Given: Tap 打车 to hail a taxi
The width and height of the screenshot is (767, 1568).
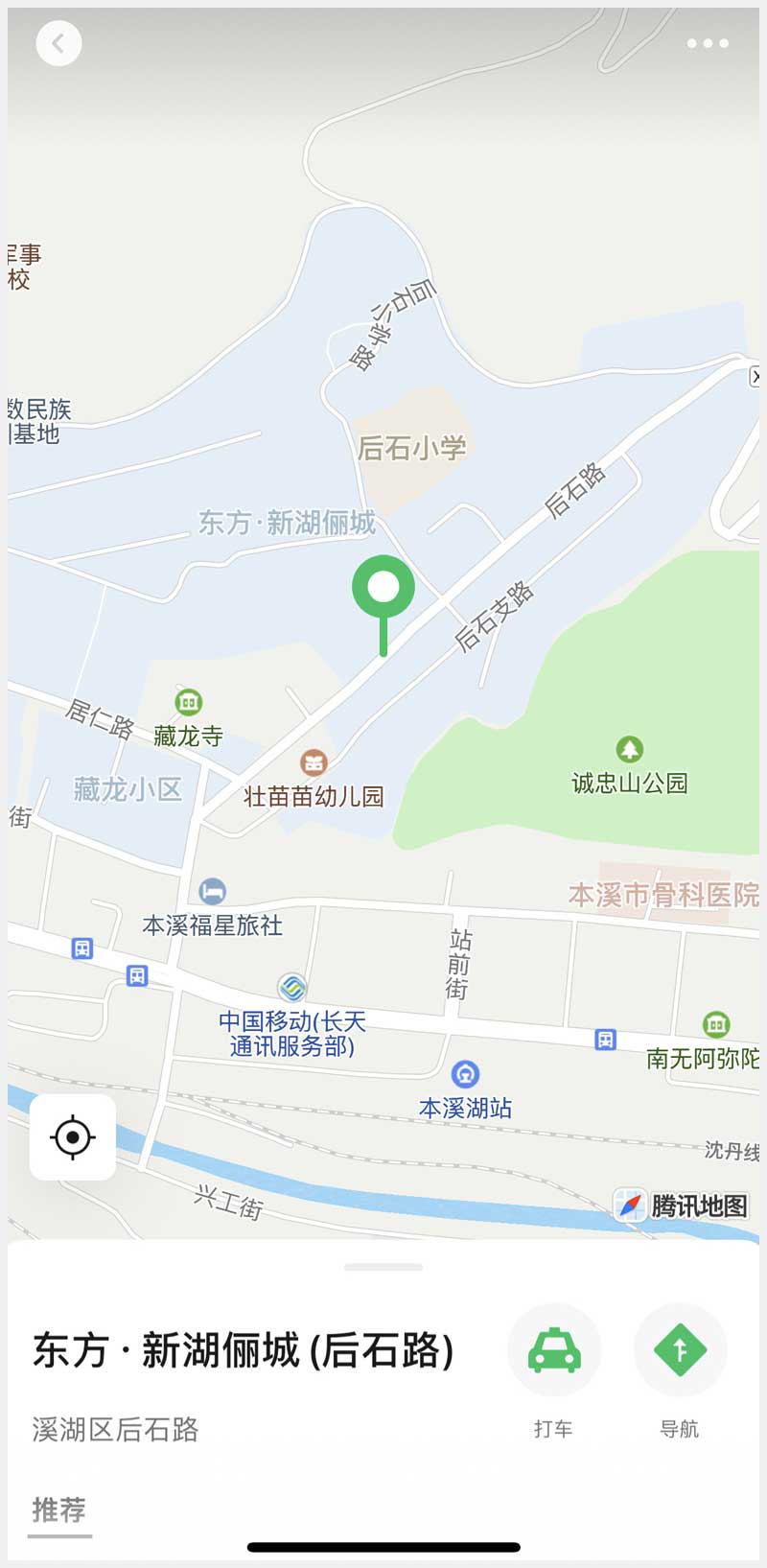Looking at the screenshot, I should pos(554,1350).
